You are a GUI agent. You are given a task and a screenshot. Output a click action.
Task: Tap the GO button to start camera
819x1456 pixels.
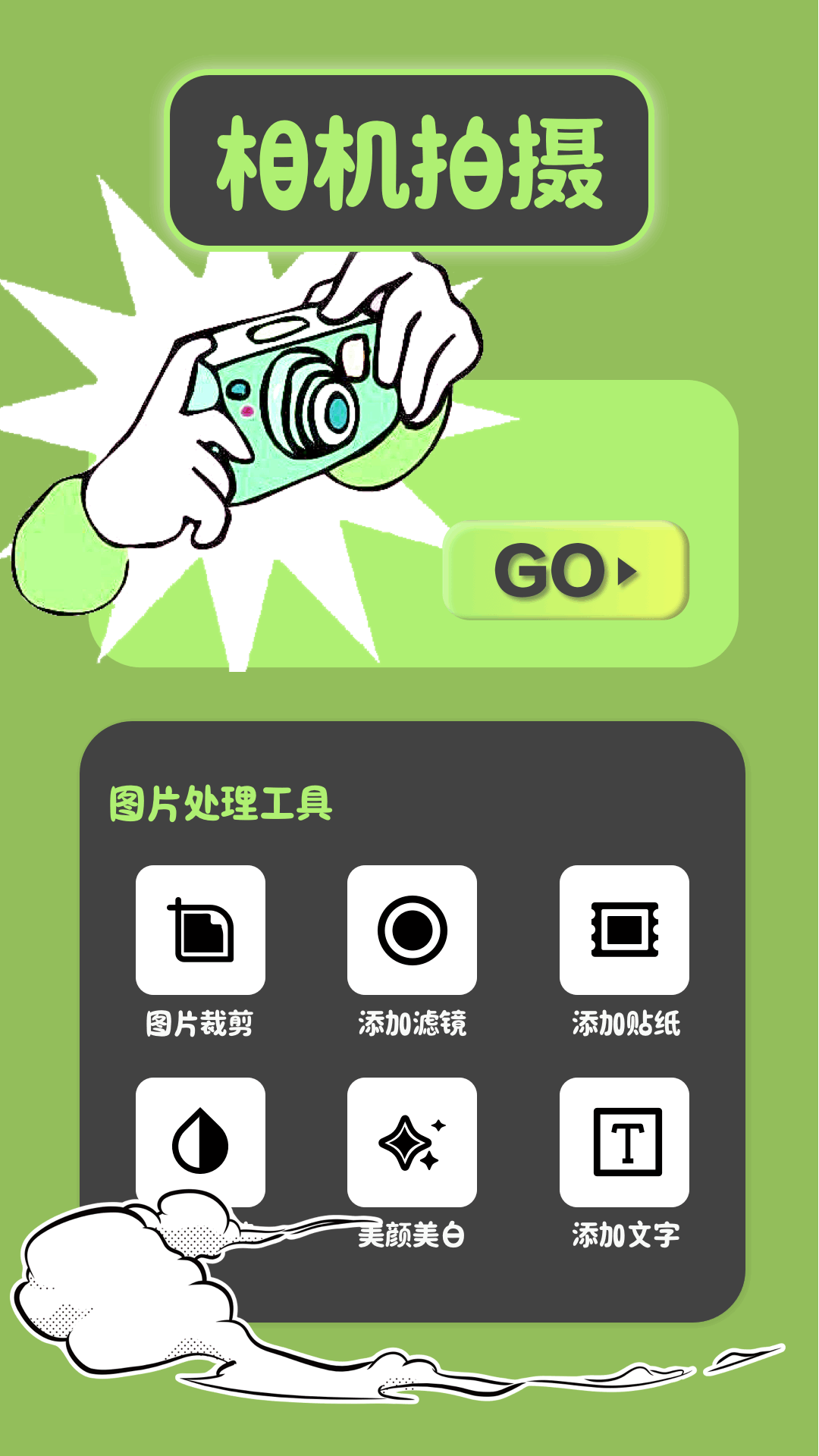tap(566, 570)
